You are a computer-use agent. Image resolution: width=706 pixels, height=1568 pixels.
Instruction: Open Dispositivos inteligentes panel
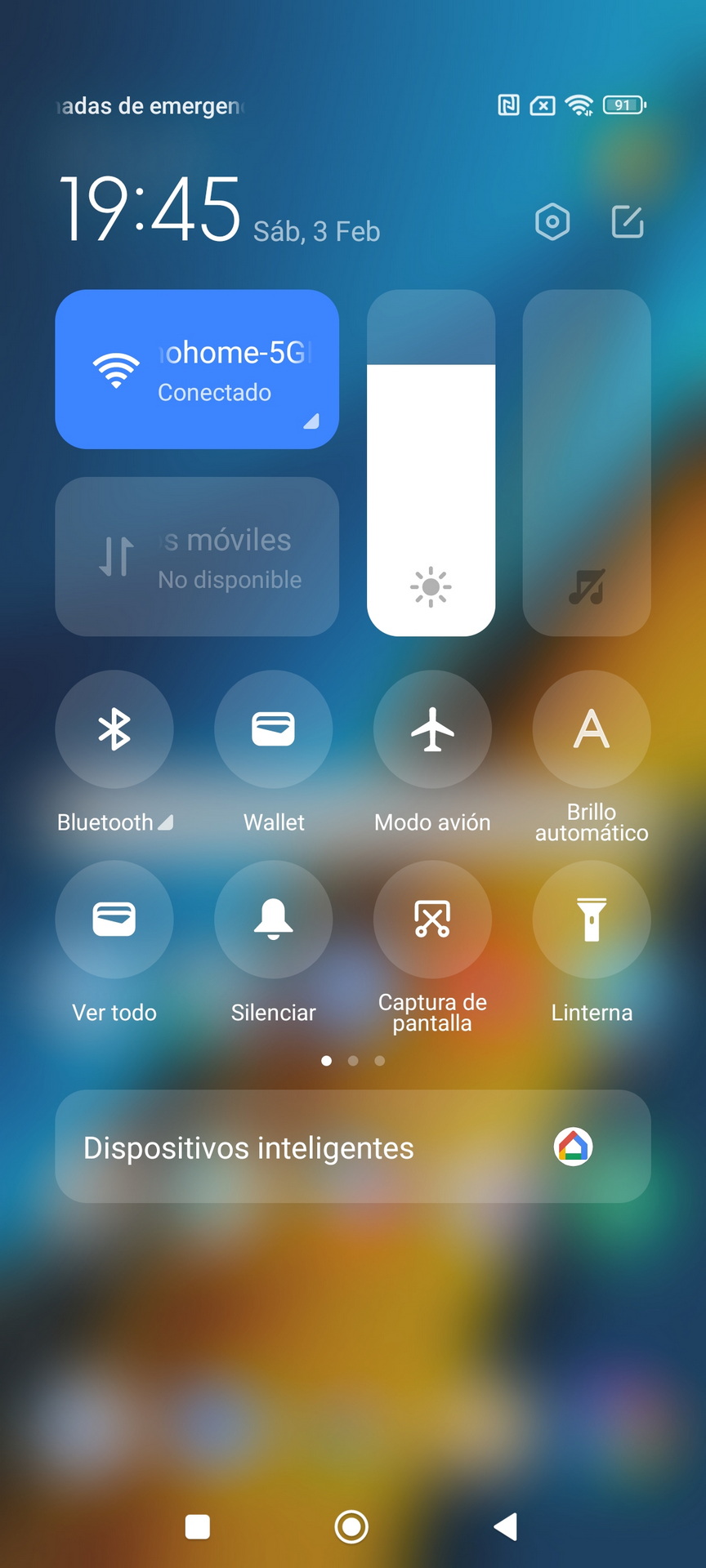353,1147
